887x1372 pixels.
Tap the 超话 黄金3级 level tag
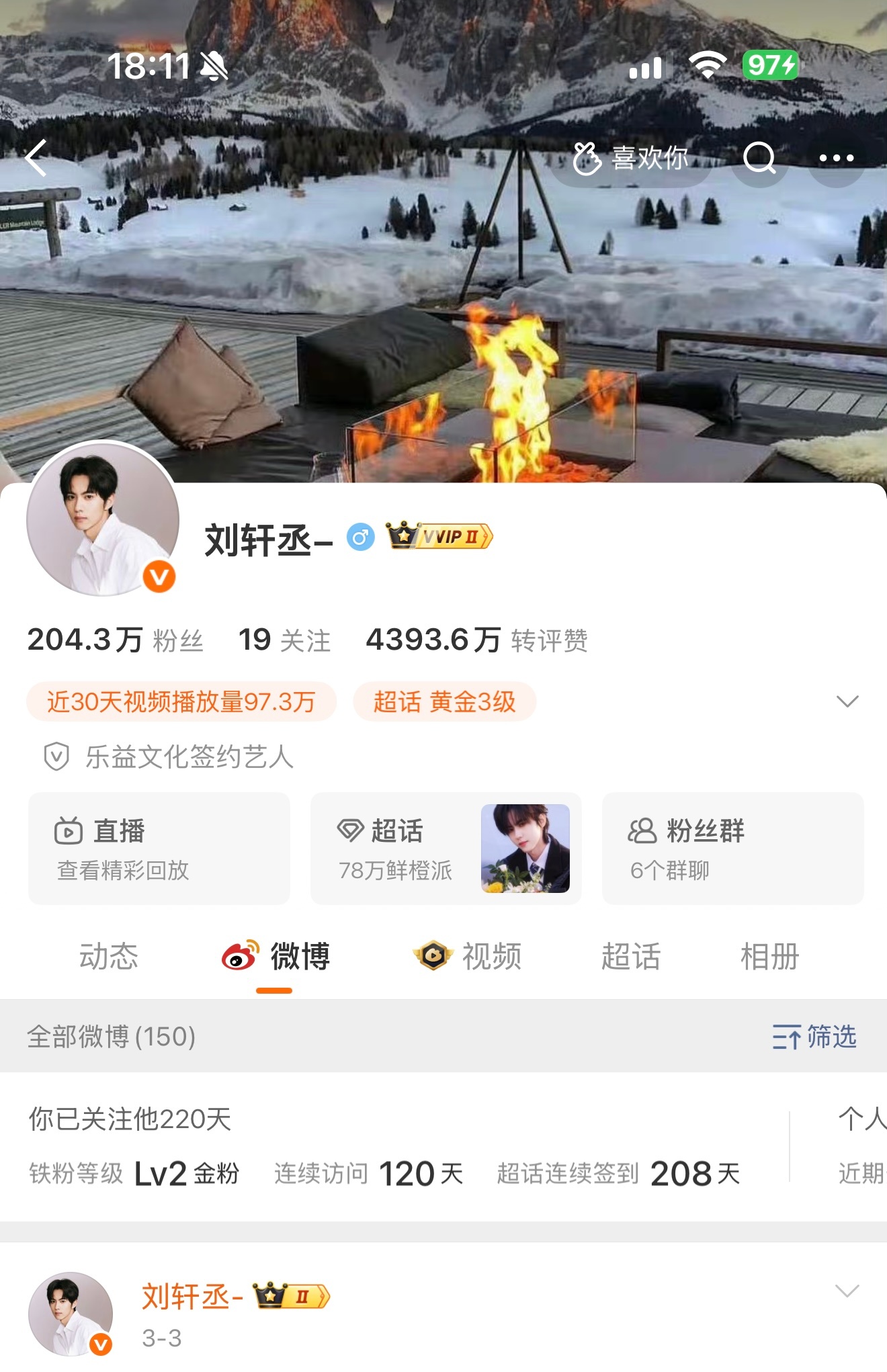pos(444,701)
